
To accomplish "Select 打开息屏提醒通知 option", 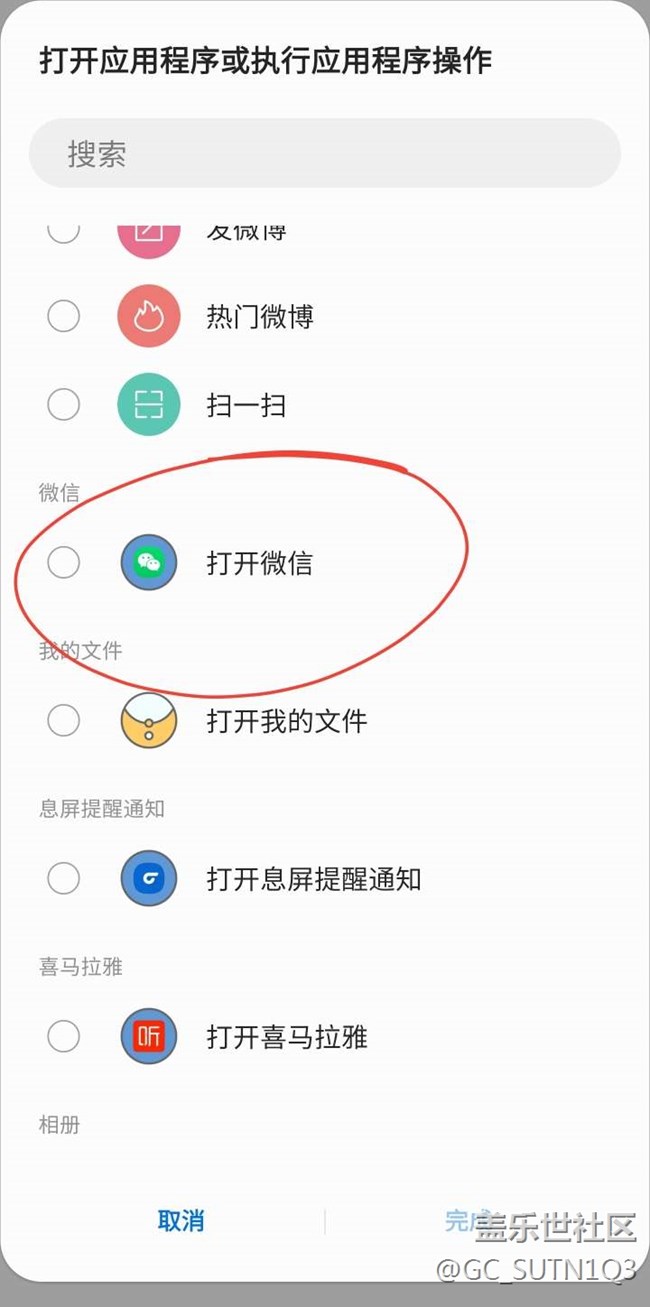I will click(325, 879).
